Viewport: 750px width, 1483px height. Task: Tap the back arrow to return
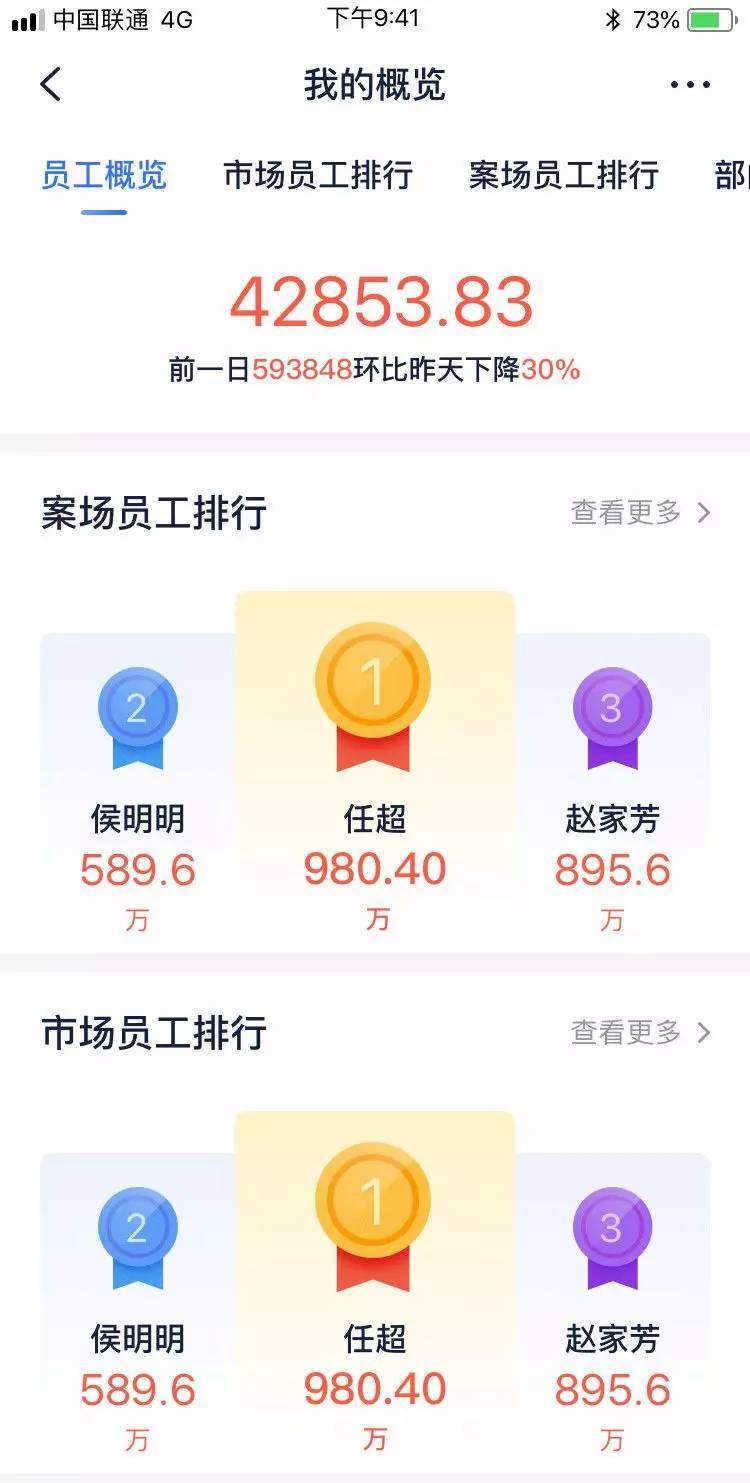tap(50, 84)
